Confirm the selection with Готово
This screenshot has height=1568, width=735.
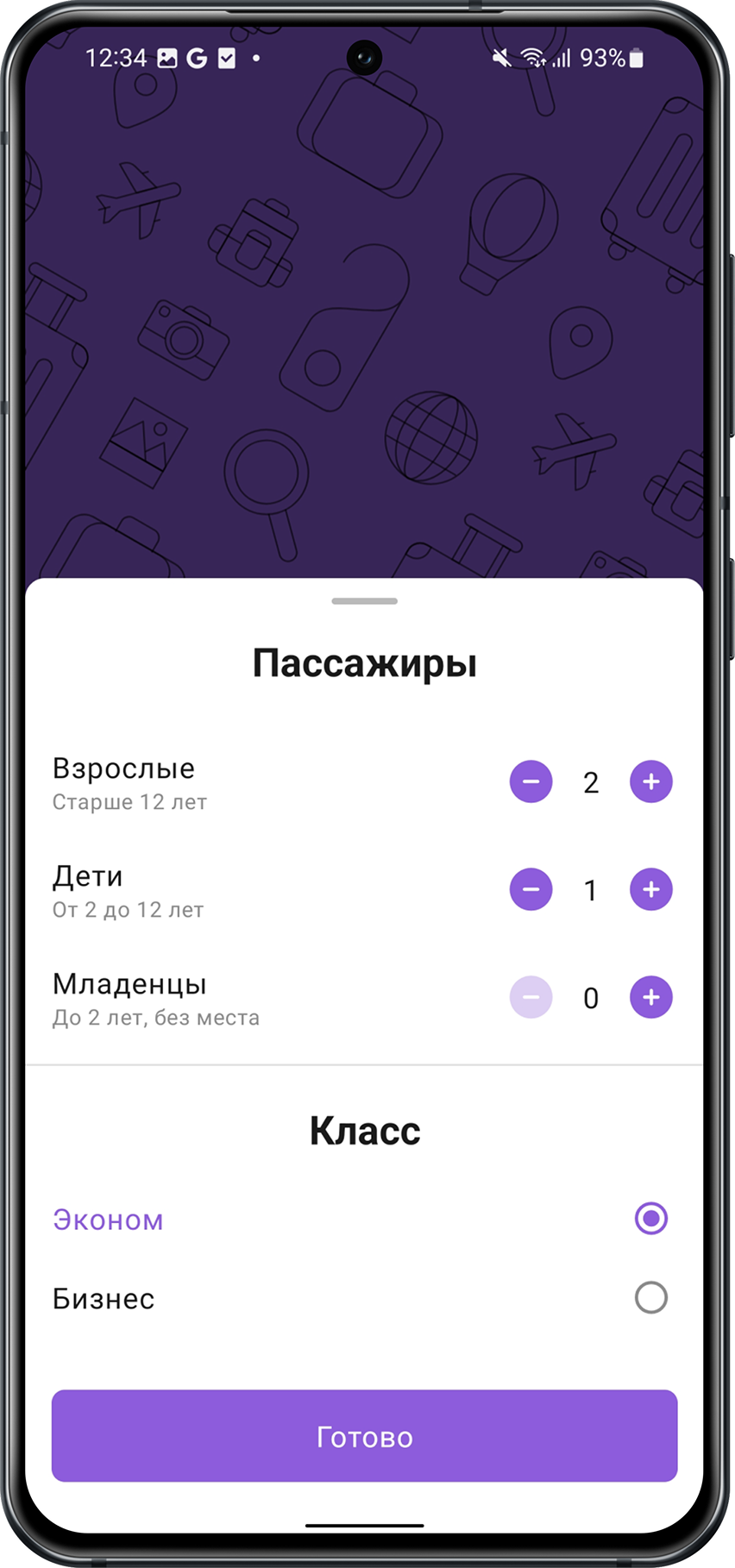click(364, 1436)
